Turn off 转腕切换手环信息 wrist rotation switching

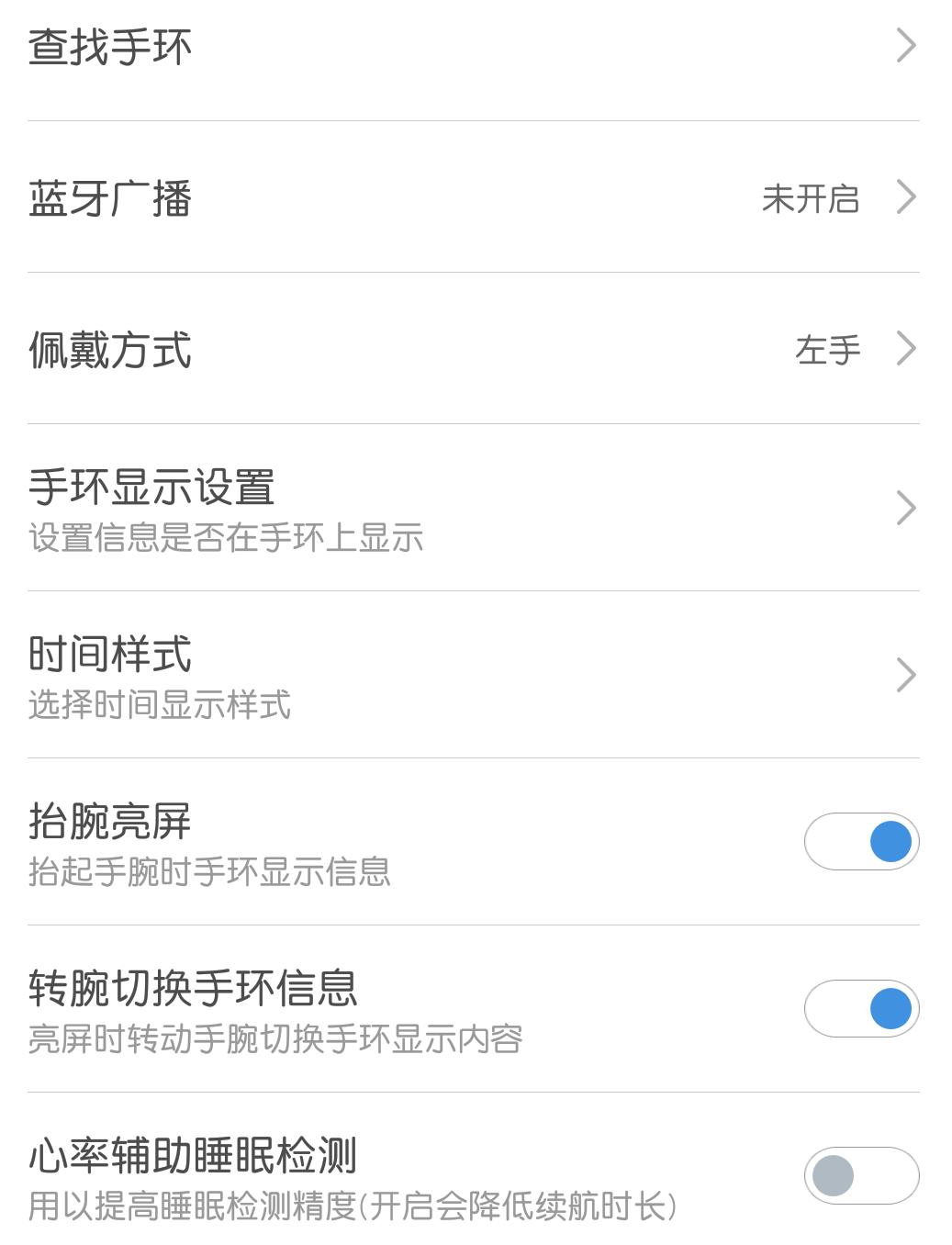click(x=861, y=1008)
